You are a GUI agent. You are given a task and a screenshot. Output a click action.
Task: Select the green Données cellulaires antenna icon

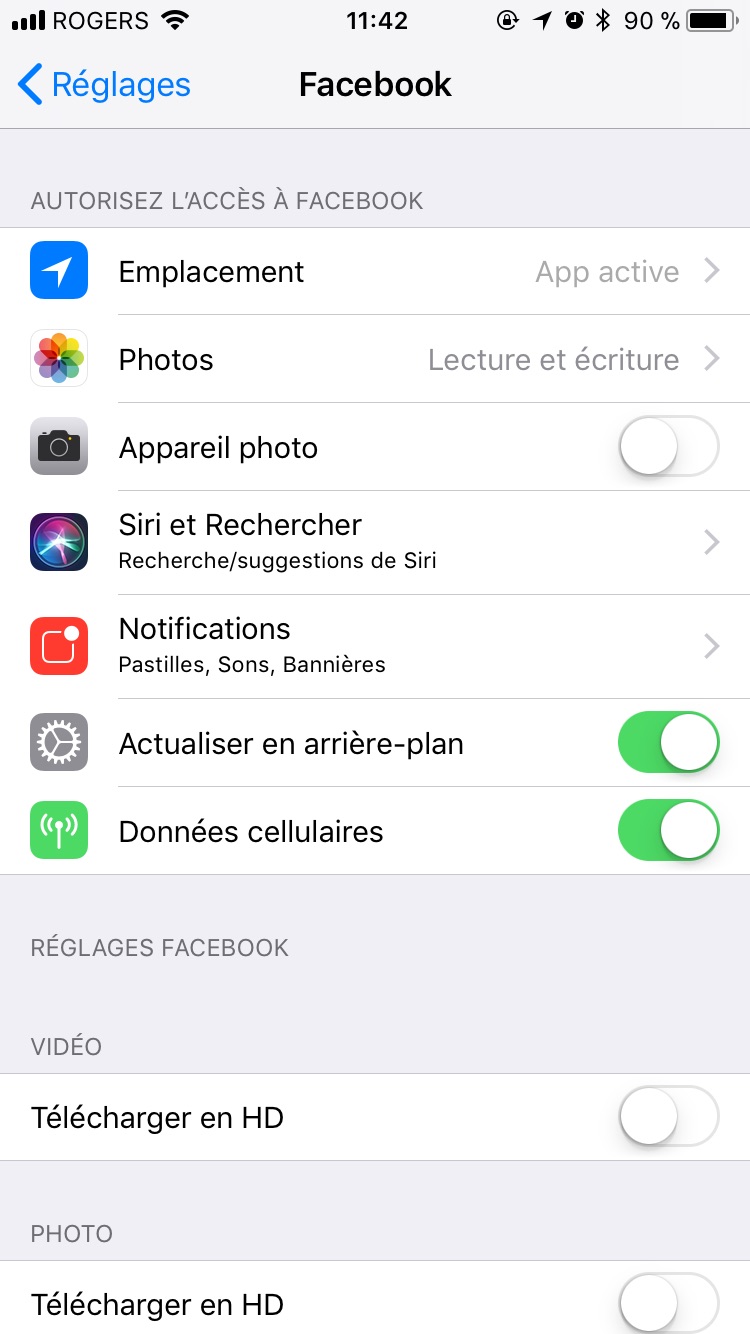(58, 830)
